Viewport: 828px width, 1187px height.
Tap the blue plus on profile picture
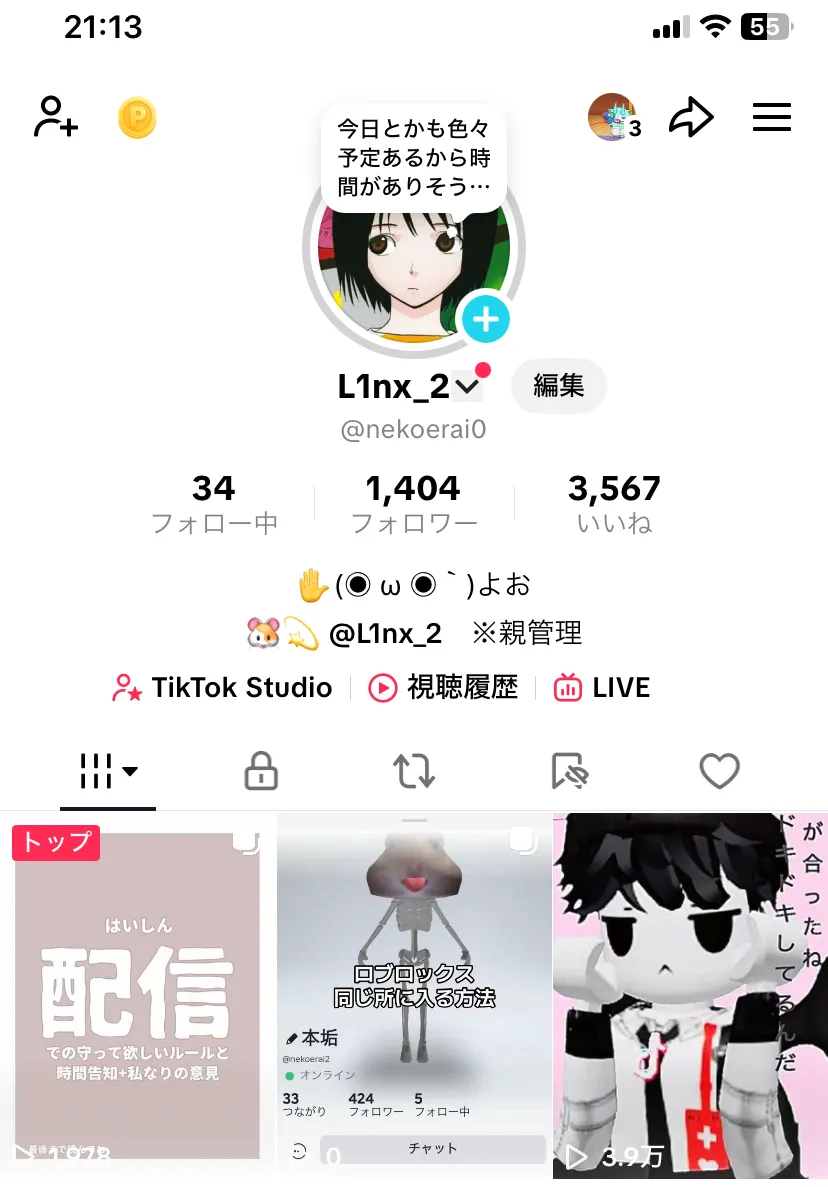coord(485,320)
